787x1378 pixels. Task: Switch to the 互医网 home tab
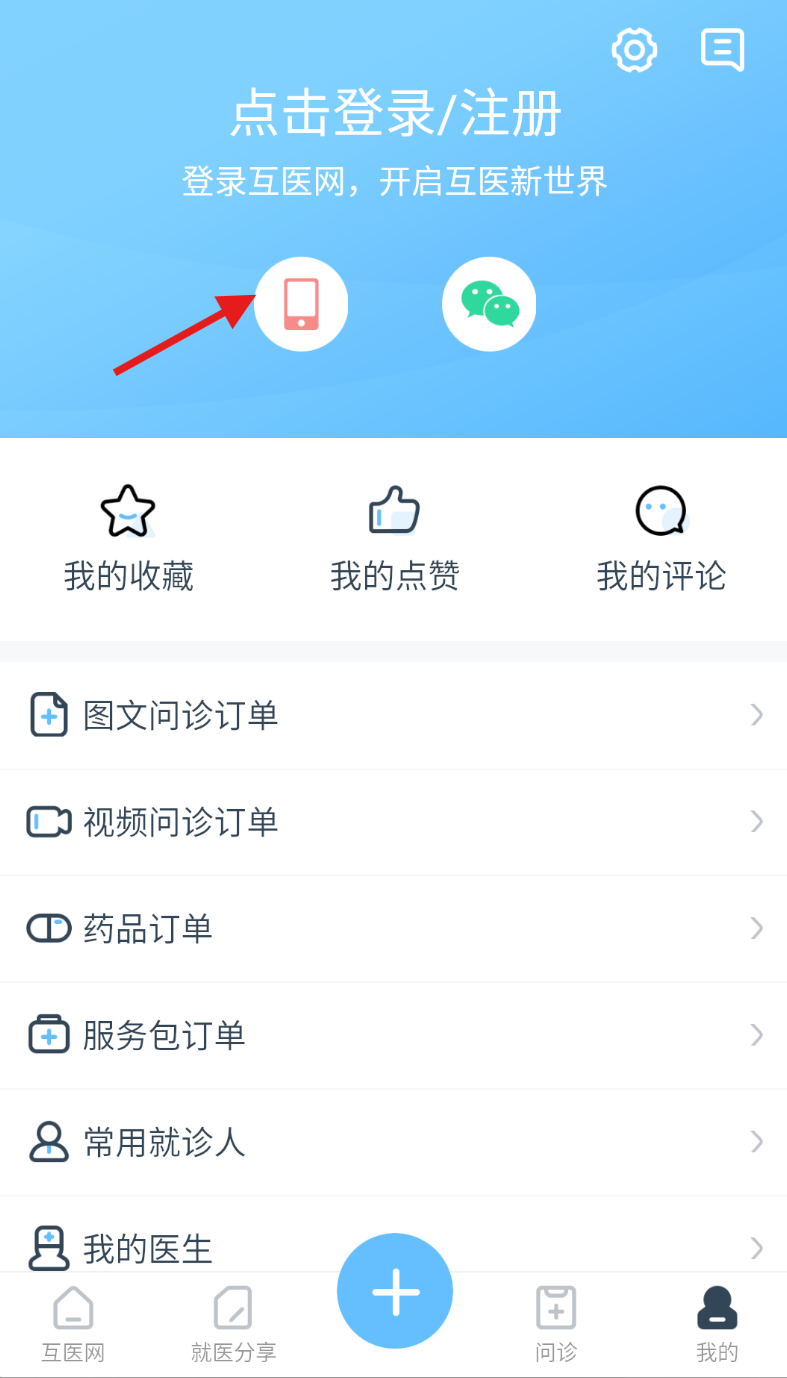pos(73,1325)
